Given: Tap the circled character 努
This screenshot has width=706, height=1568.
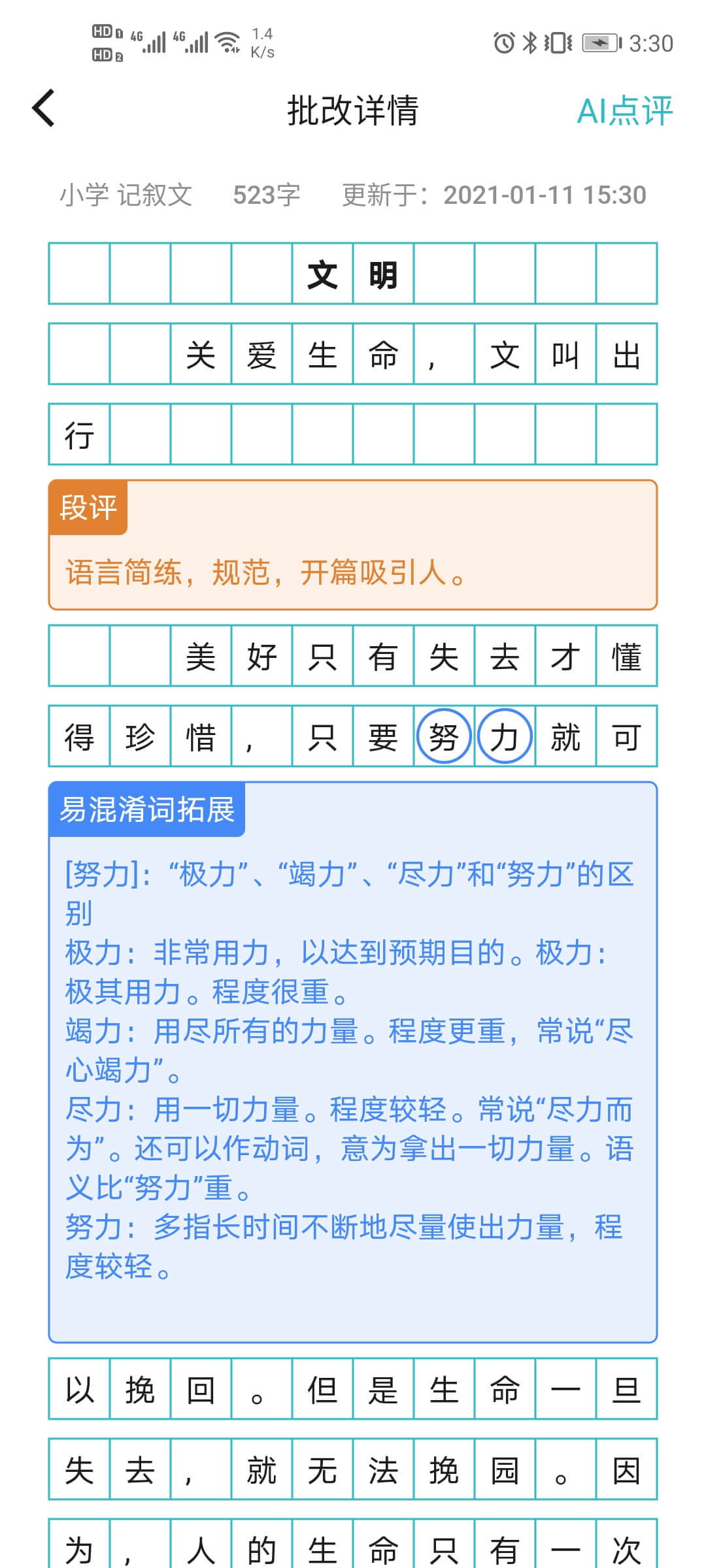Looking at the screenshot, I should [x=444, y=737].
